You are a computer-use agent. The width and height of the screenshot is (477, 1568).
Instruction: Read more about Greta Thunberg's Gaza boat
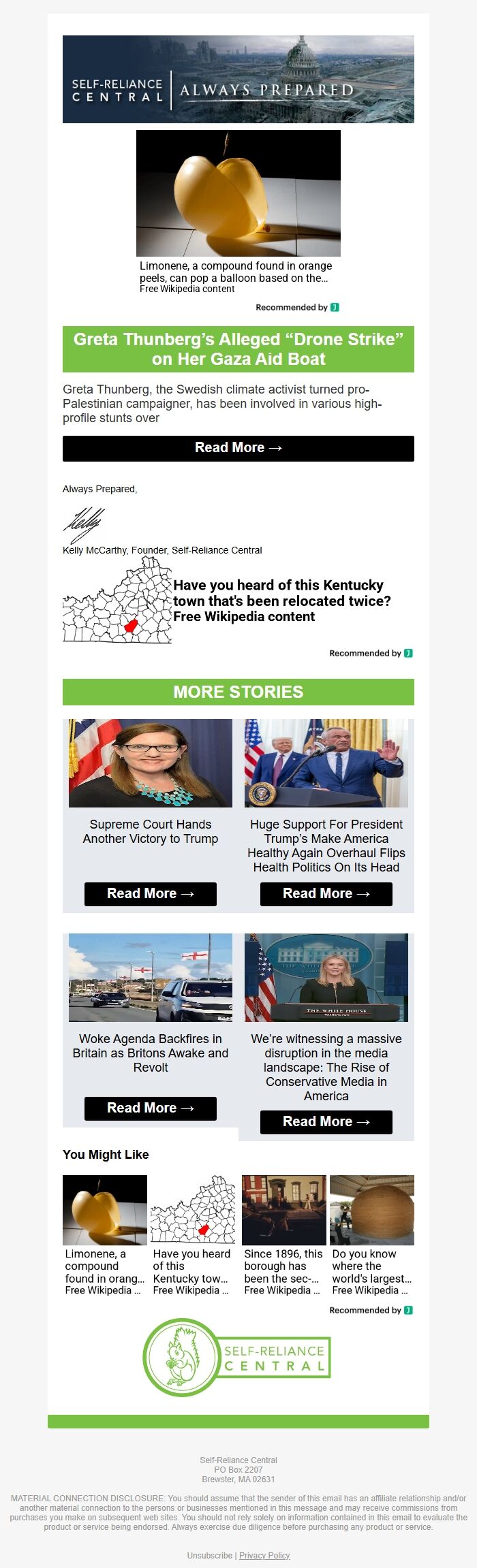point(238,448)
